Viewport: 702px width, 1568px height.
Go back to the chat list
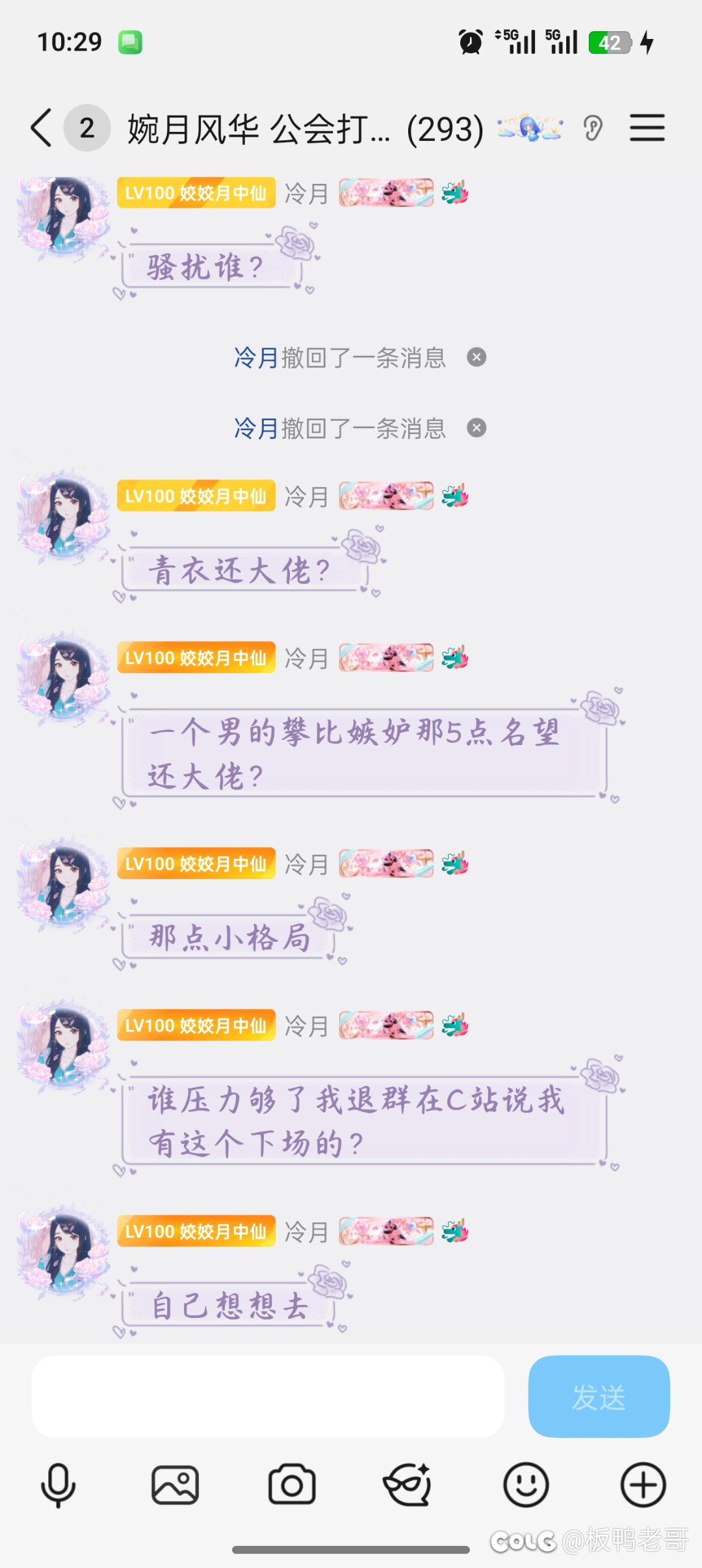pos(42,127)
